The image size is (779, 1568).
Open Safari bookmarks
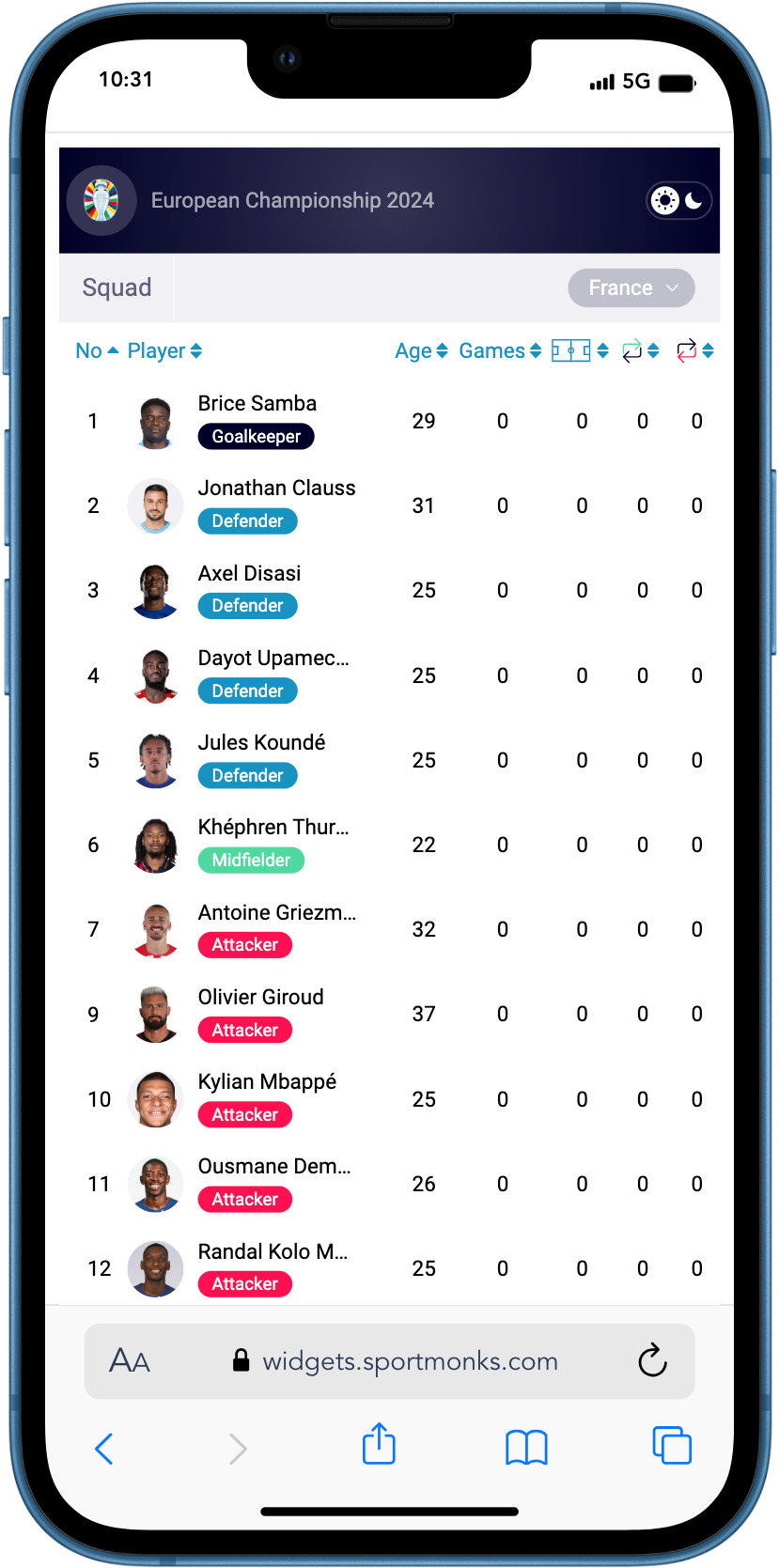526,1447
